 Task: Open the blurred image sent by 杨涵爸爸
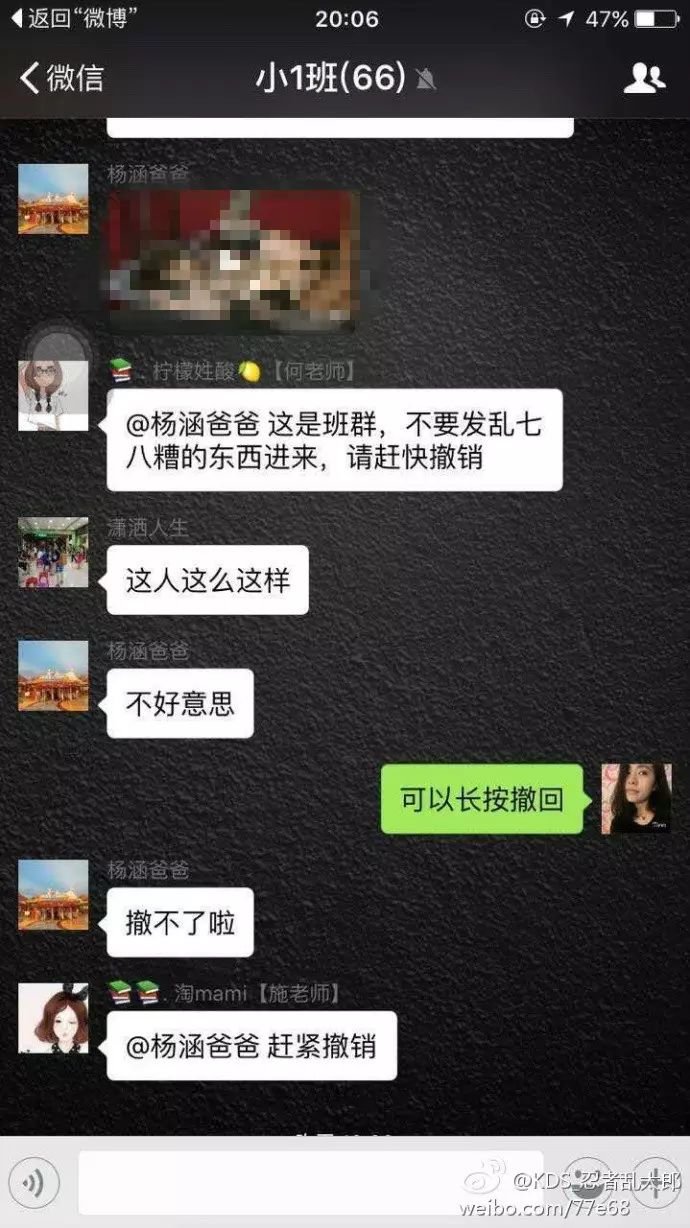[x=234, y=260]
